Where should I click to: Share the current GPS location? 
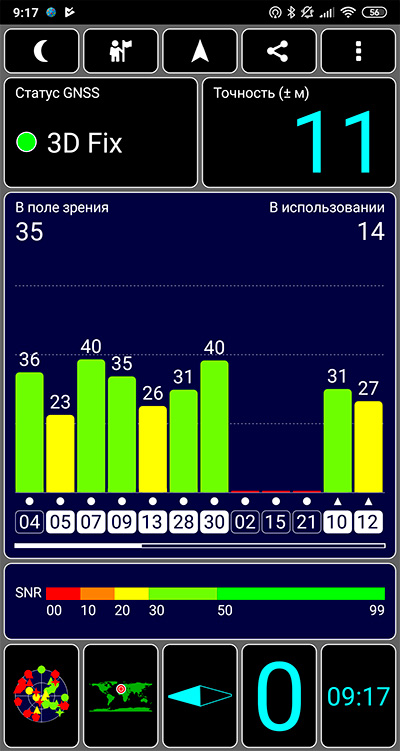(279, 51)
